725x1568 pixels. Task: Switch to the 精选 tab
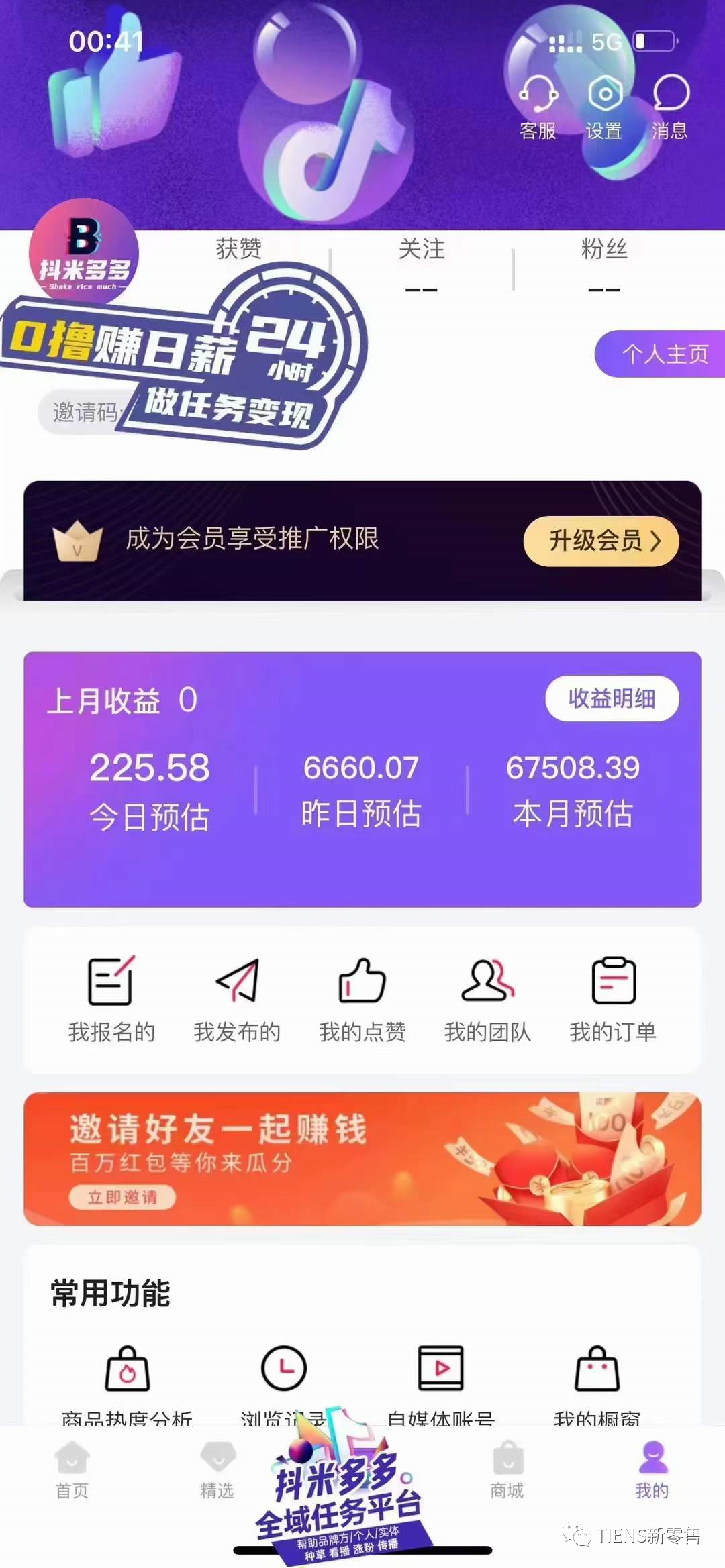217,1470
